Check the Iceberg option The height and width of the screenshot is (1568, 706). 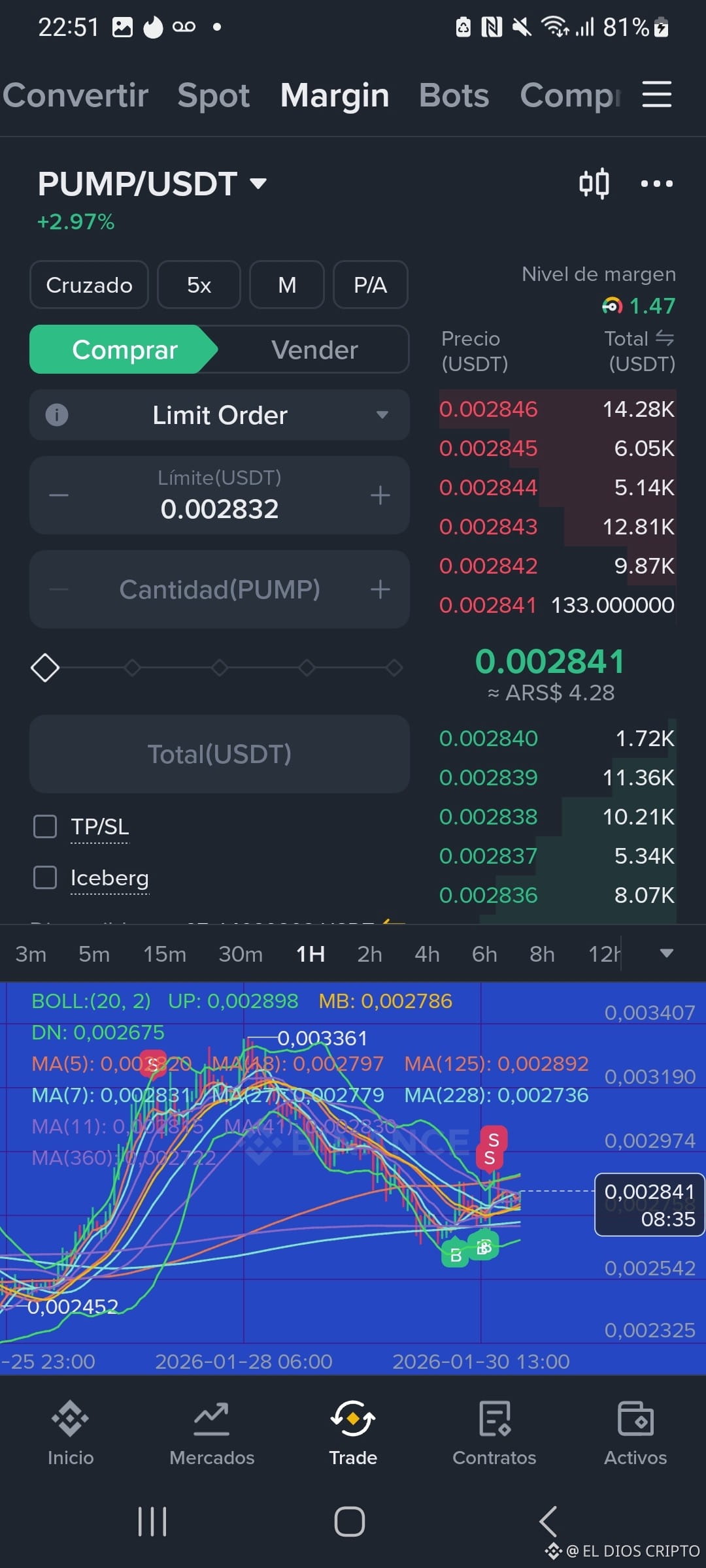(45, 877)
